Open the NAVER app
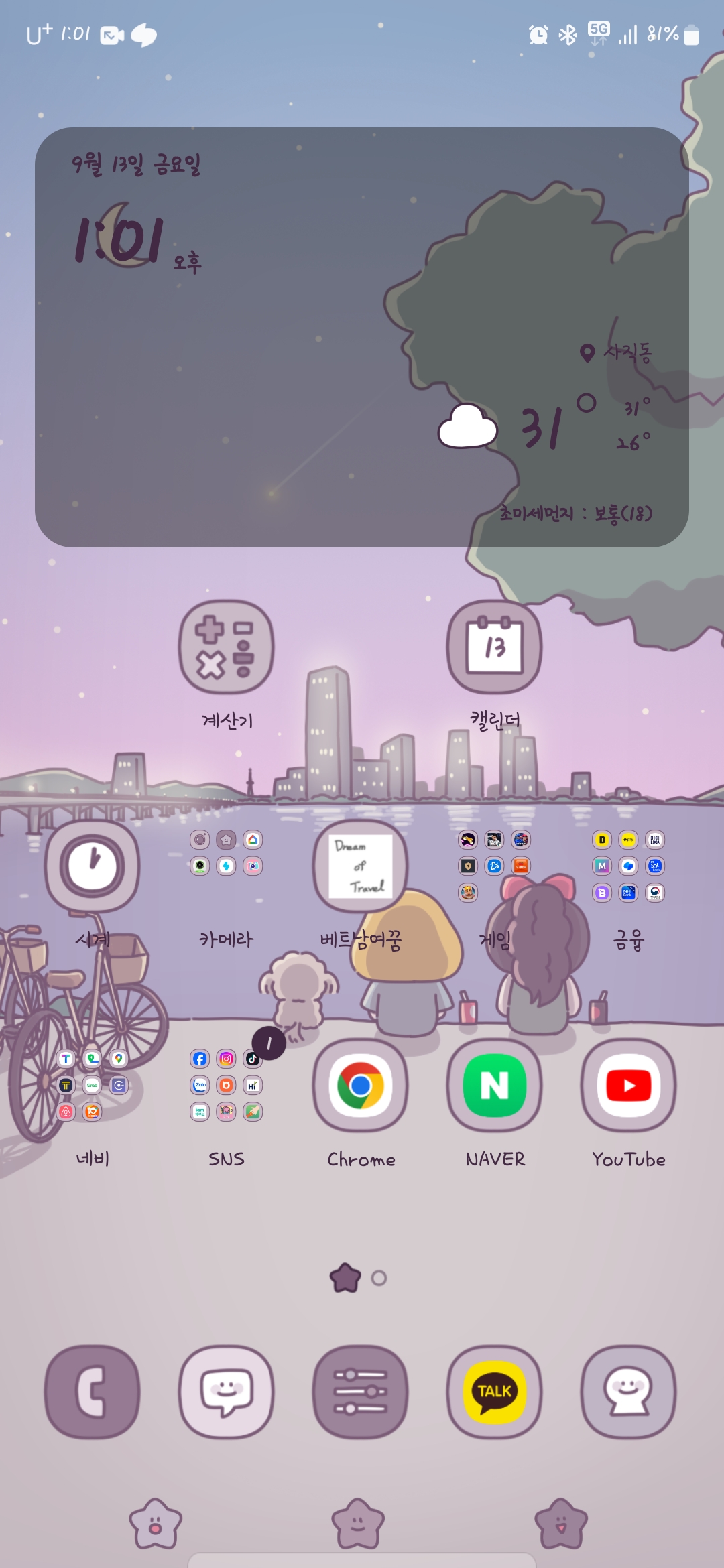Image resolution: width=724 pixels, height=1568 pixels. (494, 1085)
